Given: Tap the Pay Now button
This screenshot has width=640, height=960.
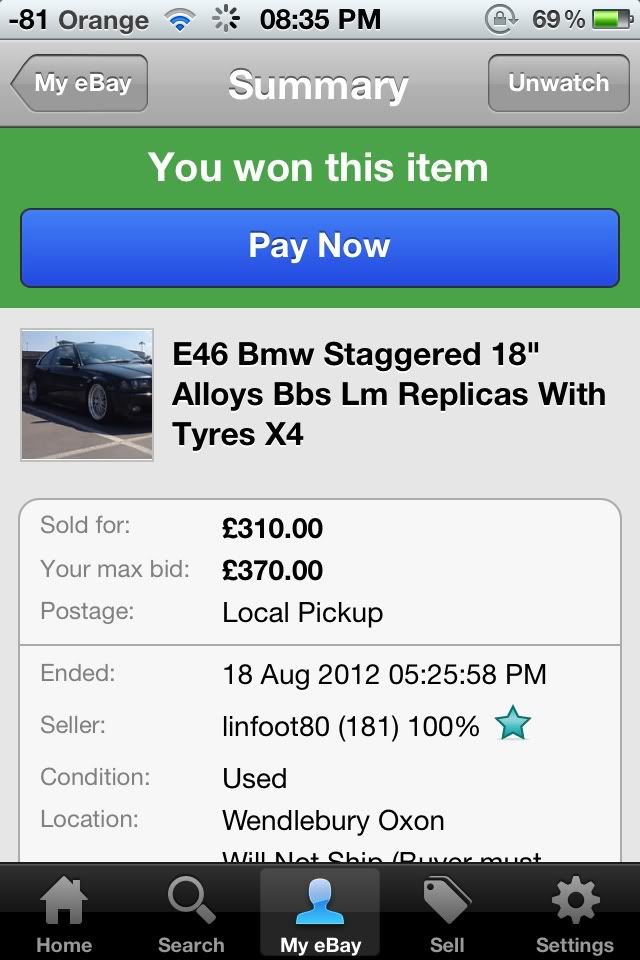Looking at the screenshot, I should pos(320,247).
